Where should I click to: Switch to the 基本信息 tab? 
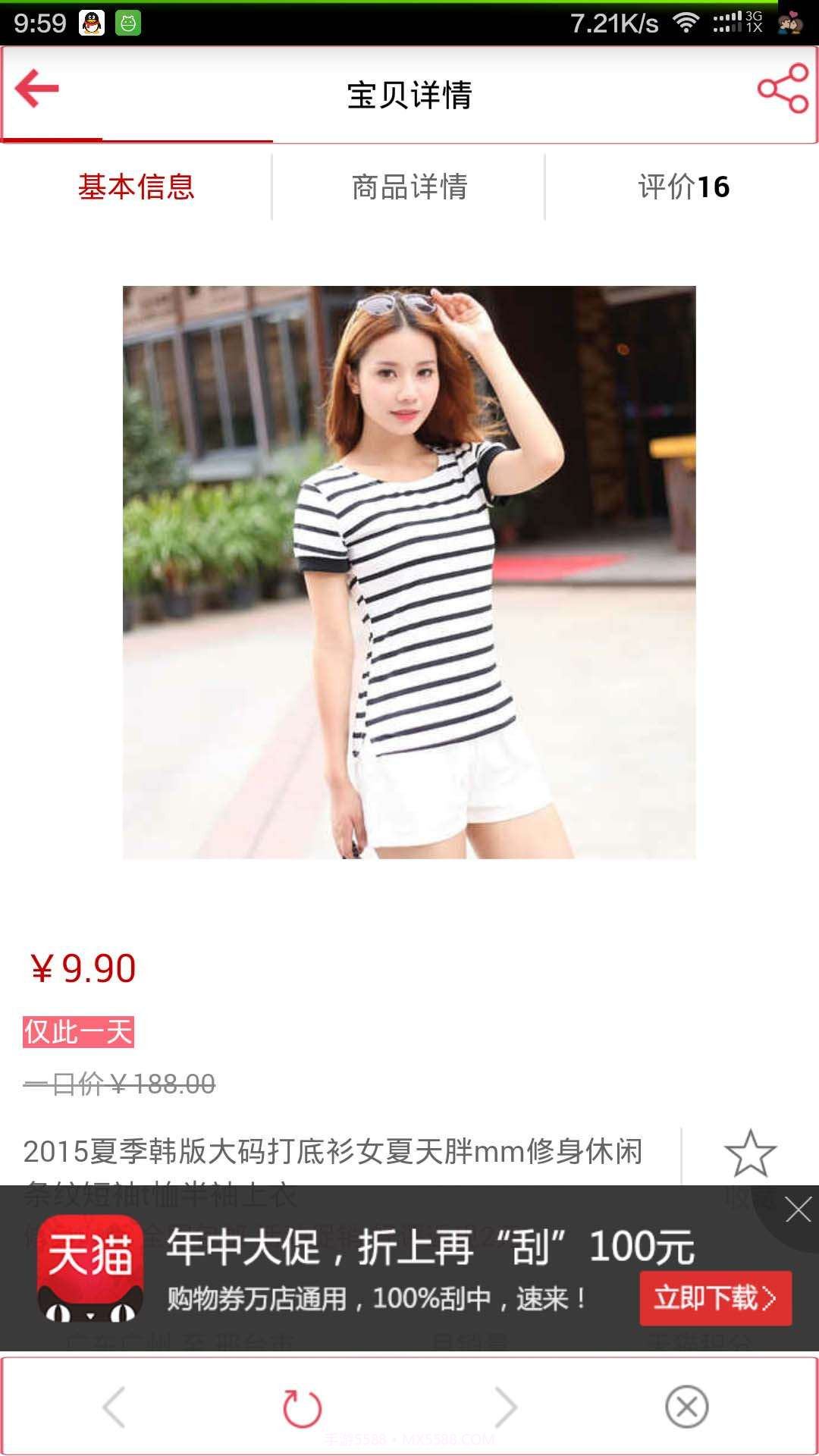click(136, 187)
